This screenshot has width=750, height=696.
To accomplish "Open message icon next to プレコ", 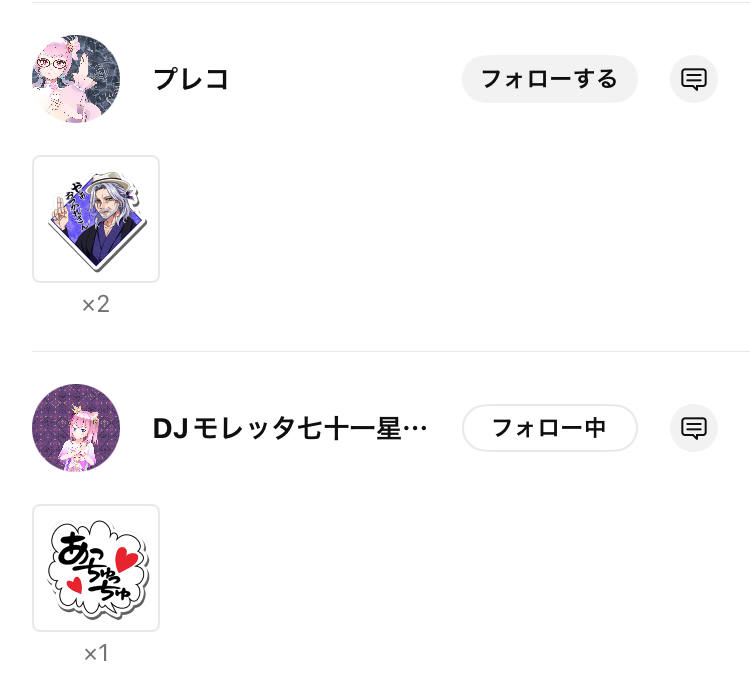I will pos(694,79).
